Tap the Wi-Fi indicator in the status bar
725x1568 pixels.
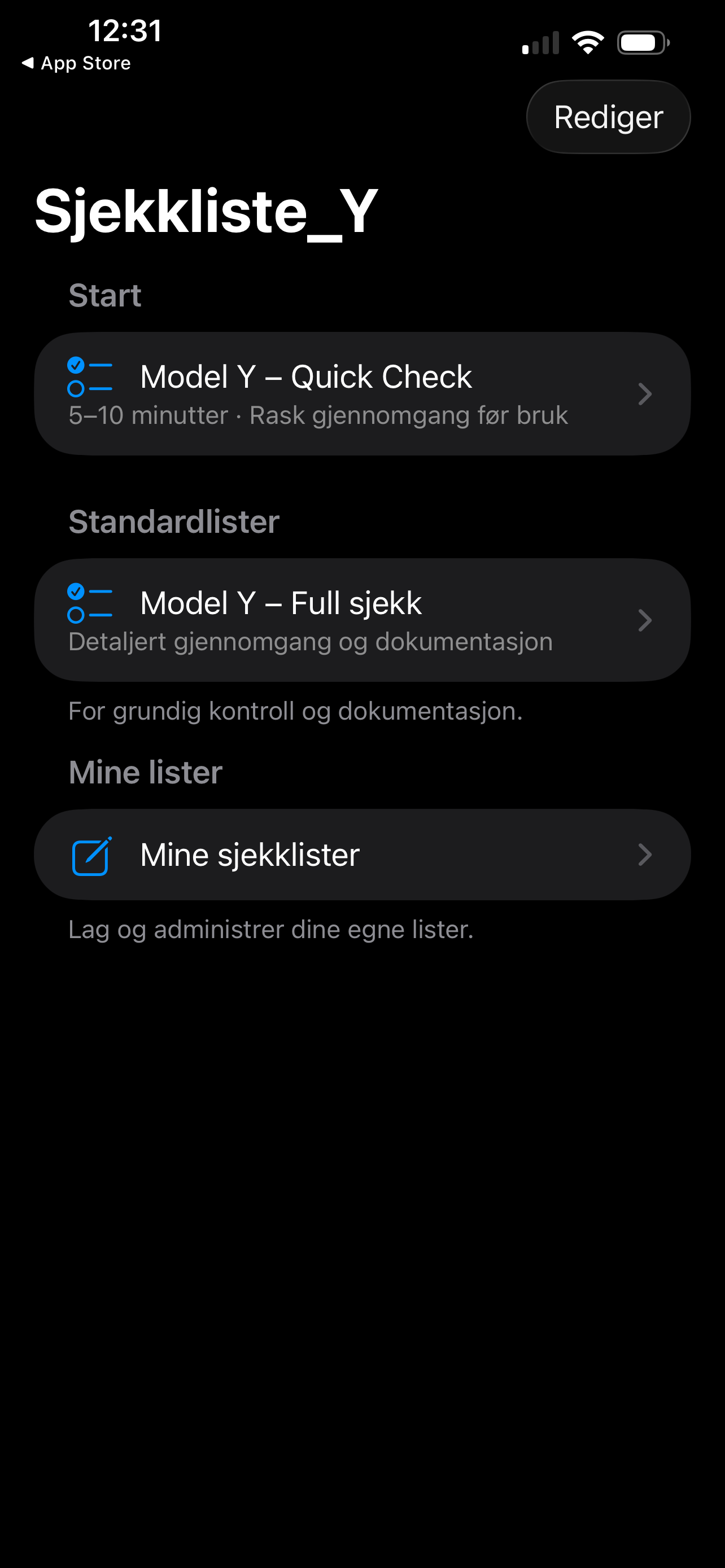pyautogui.click(x=587, y=41)
